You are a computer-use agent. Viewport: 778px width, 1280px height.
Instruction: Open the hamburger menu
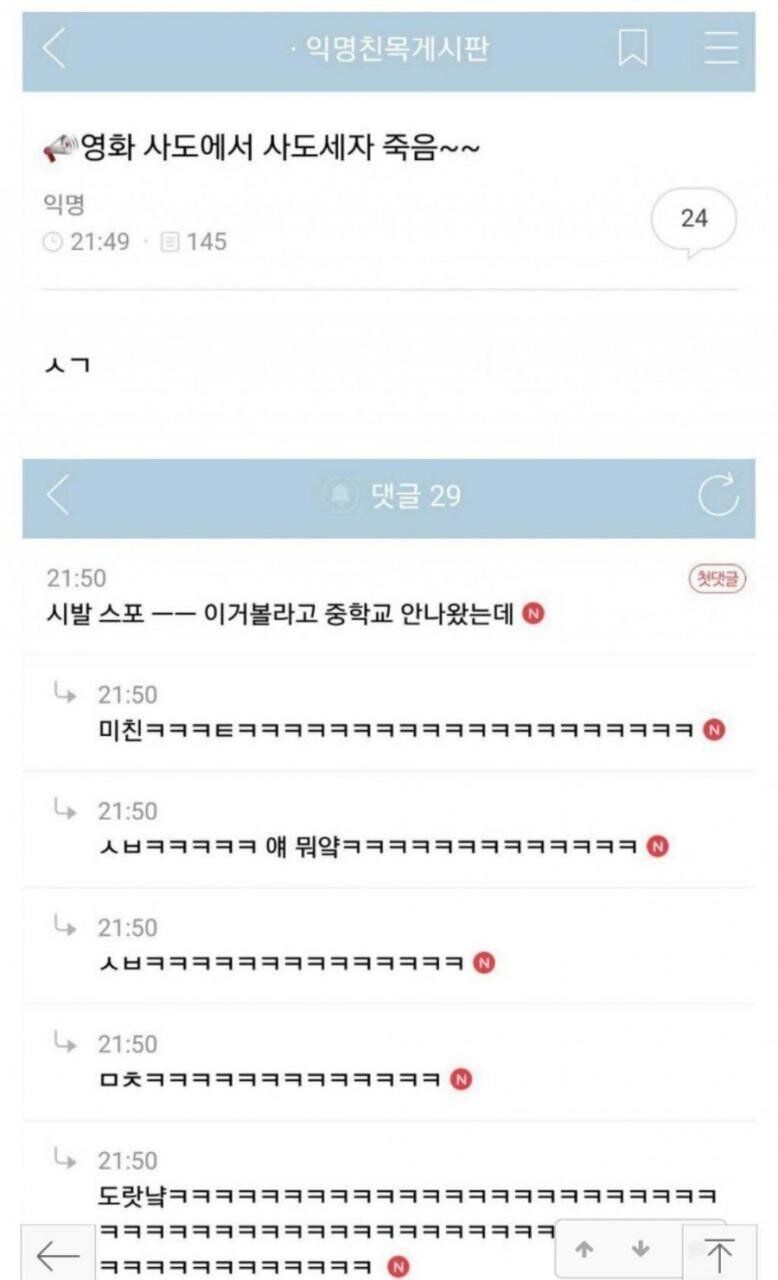tap(721, 48)
